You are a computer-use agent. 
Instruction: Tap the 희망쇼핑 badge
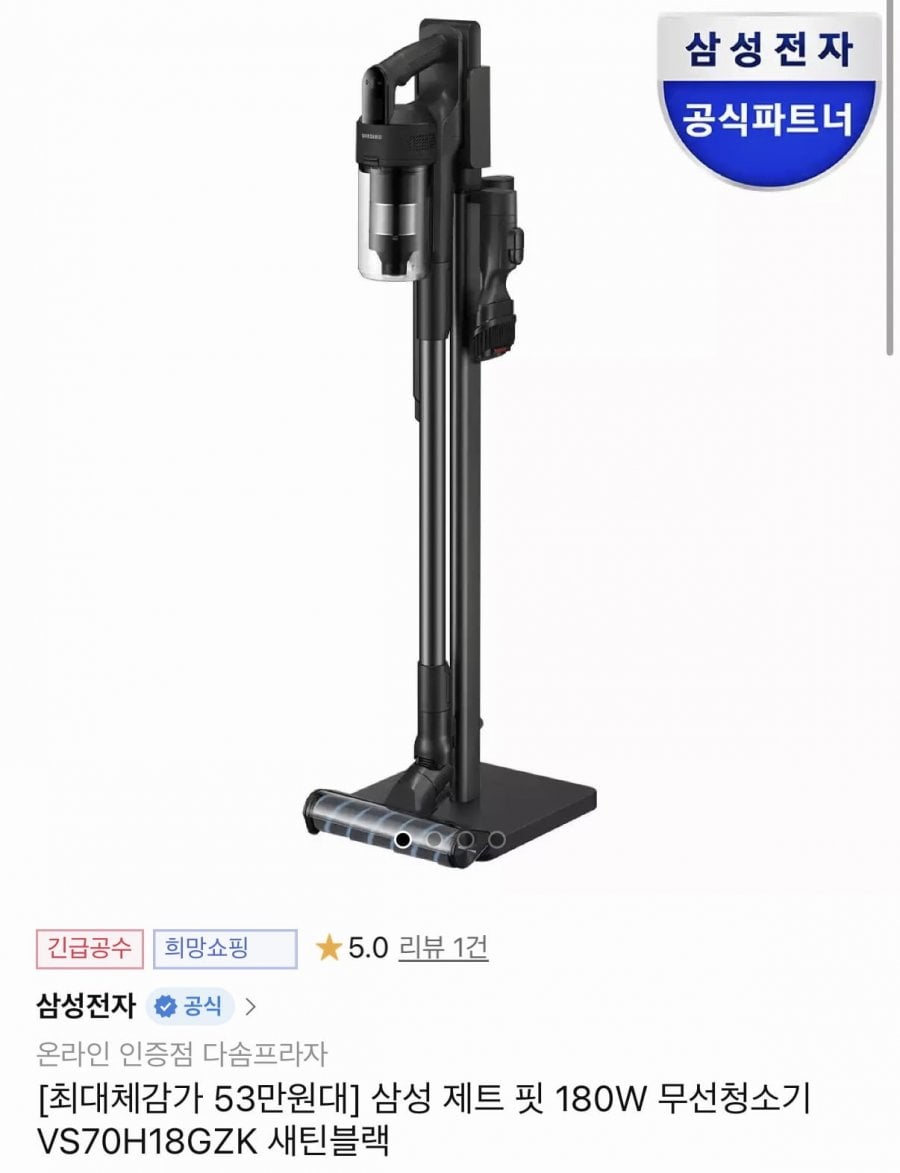pos(225,948)
